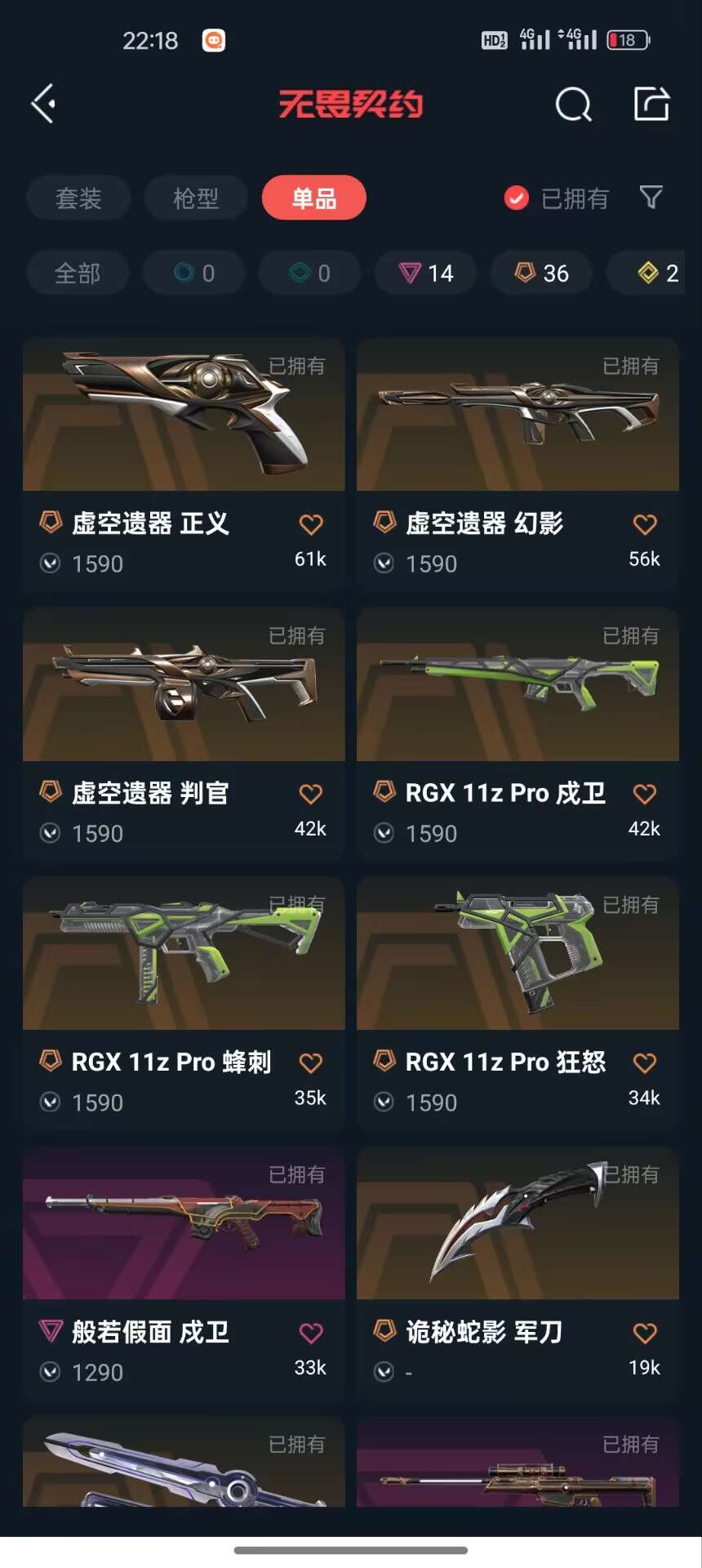Like the 虚空遗器 幻影 skin

[x=644, y=524]
